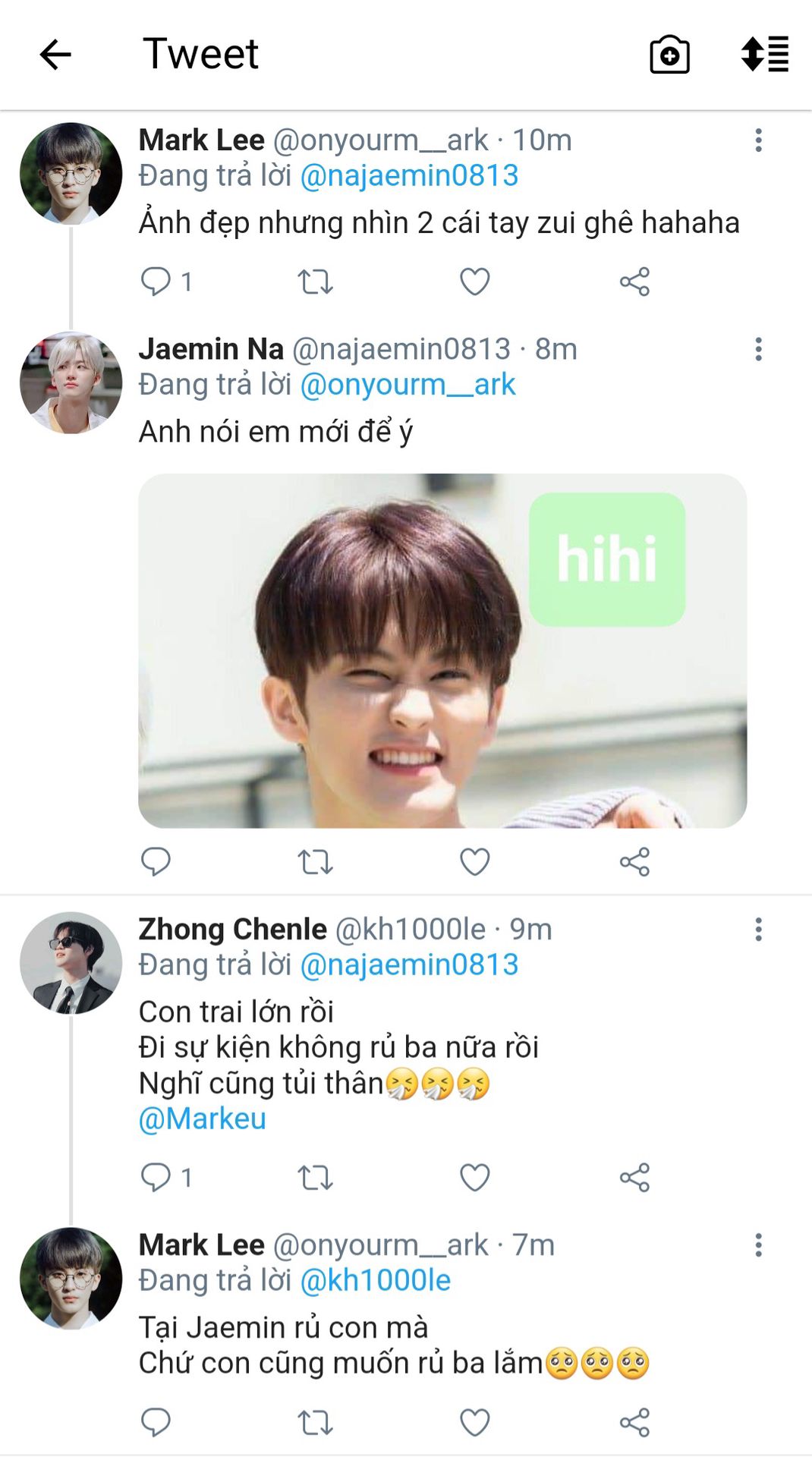Go back using the top arrow
This screenshot has height=1457, width=812.
point(55,55)
